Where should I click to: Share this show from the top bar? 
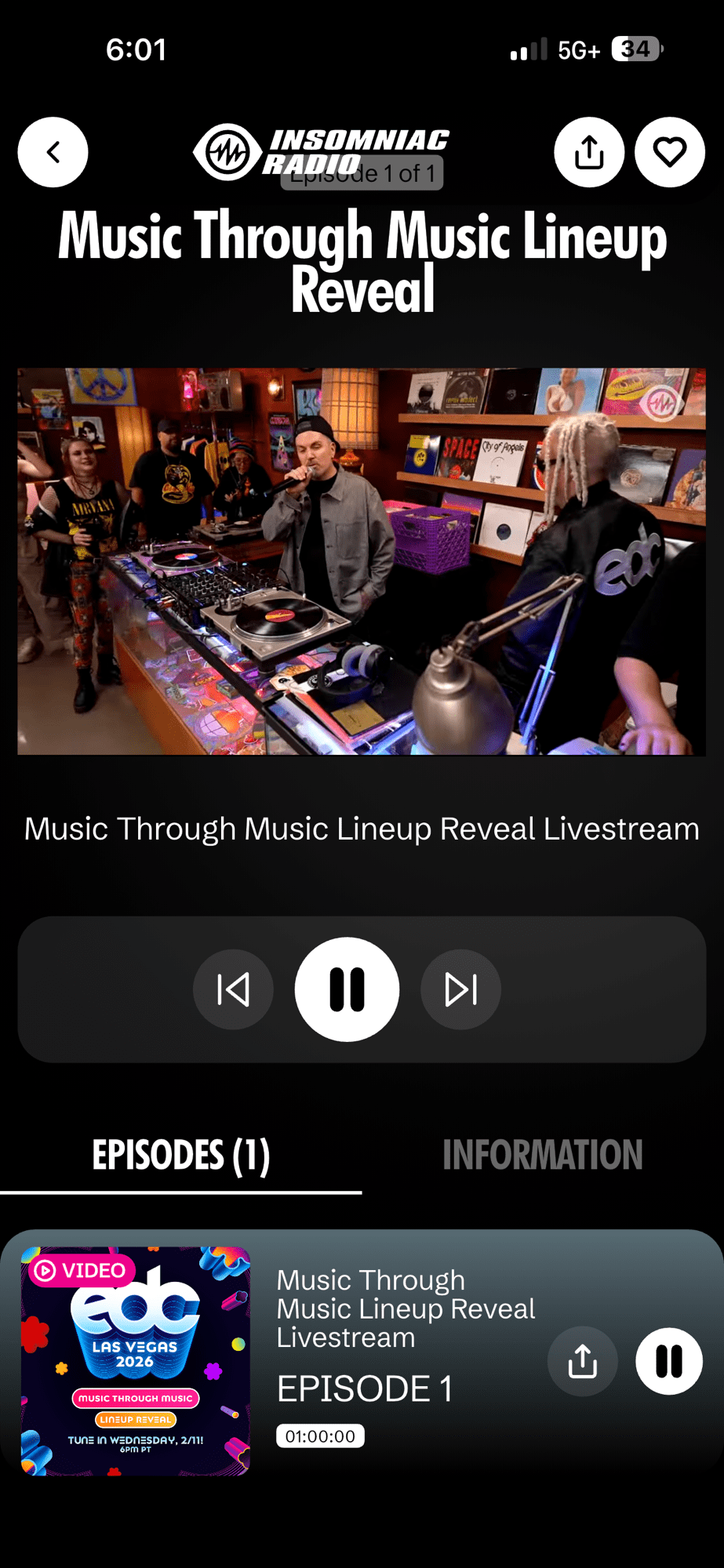589,152
